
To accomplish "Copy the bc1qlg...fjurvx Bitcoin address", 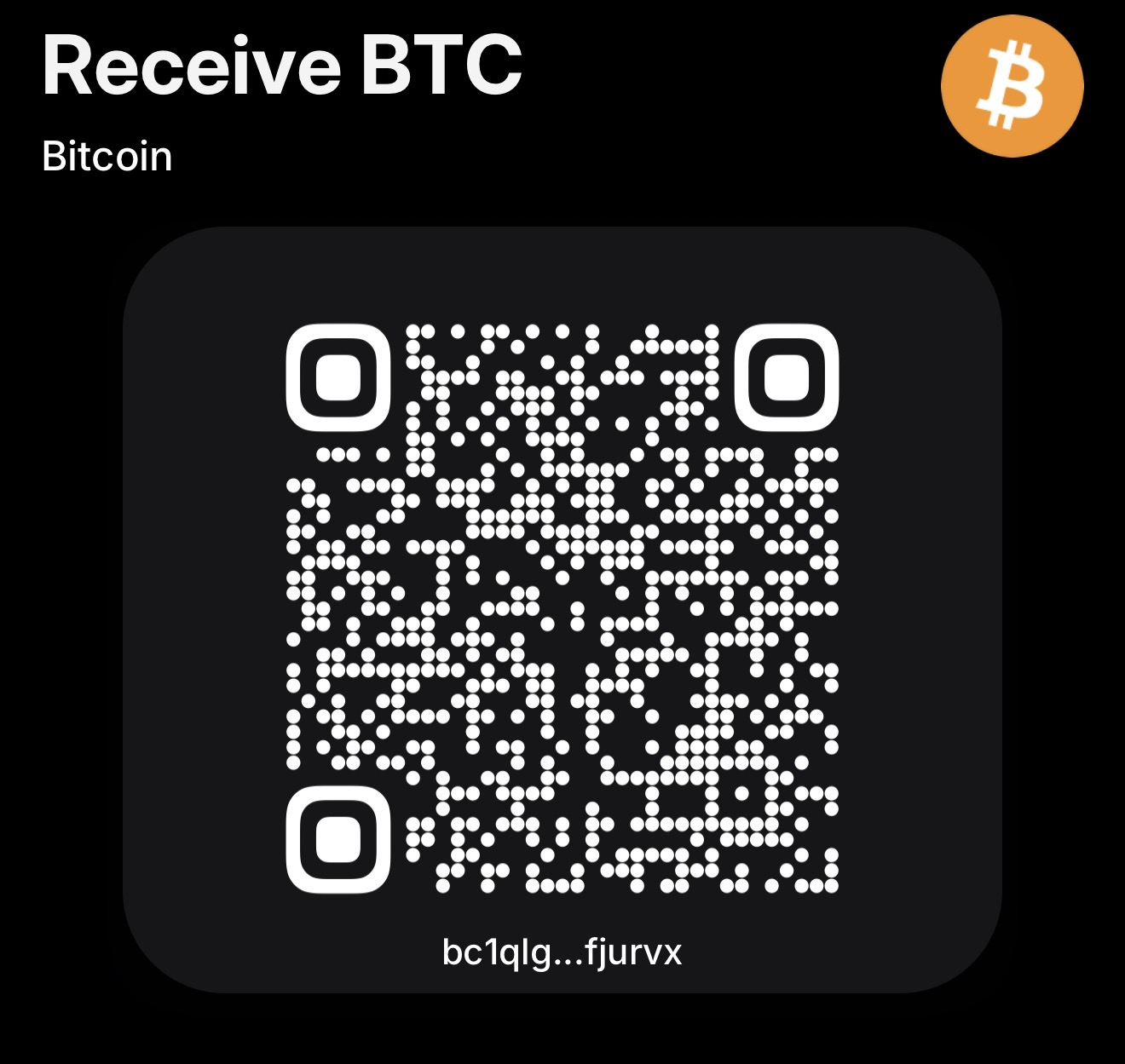I will click(562, 952).
